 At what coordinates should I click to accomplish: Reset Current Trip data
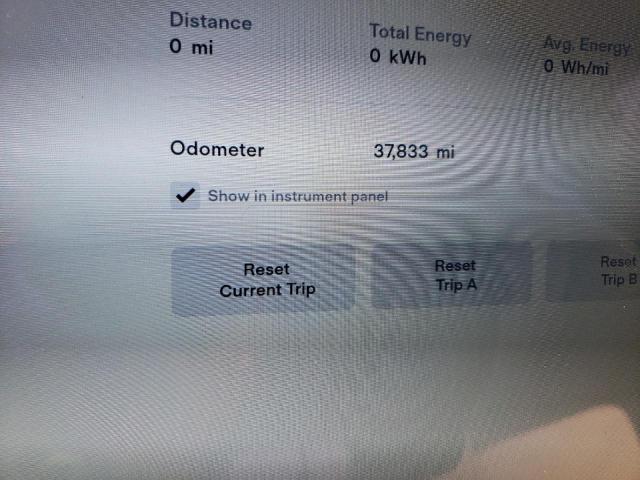pos(266,280)
